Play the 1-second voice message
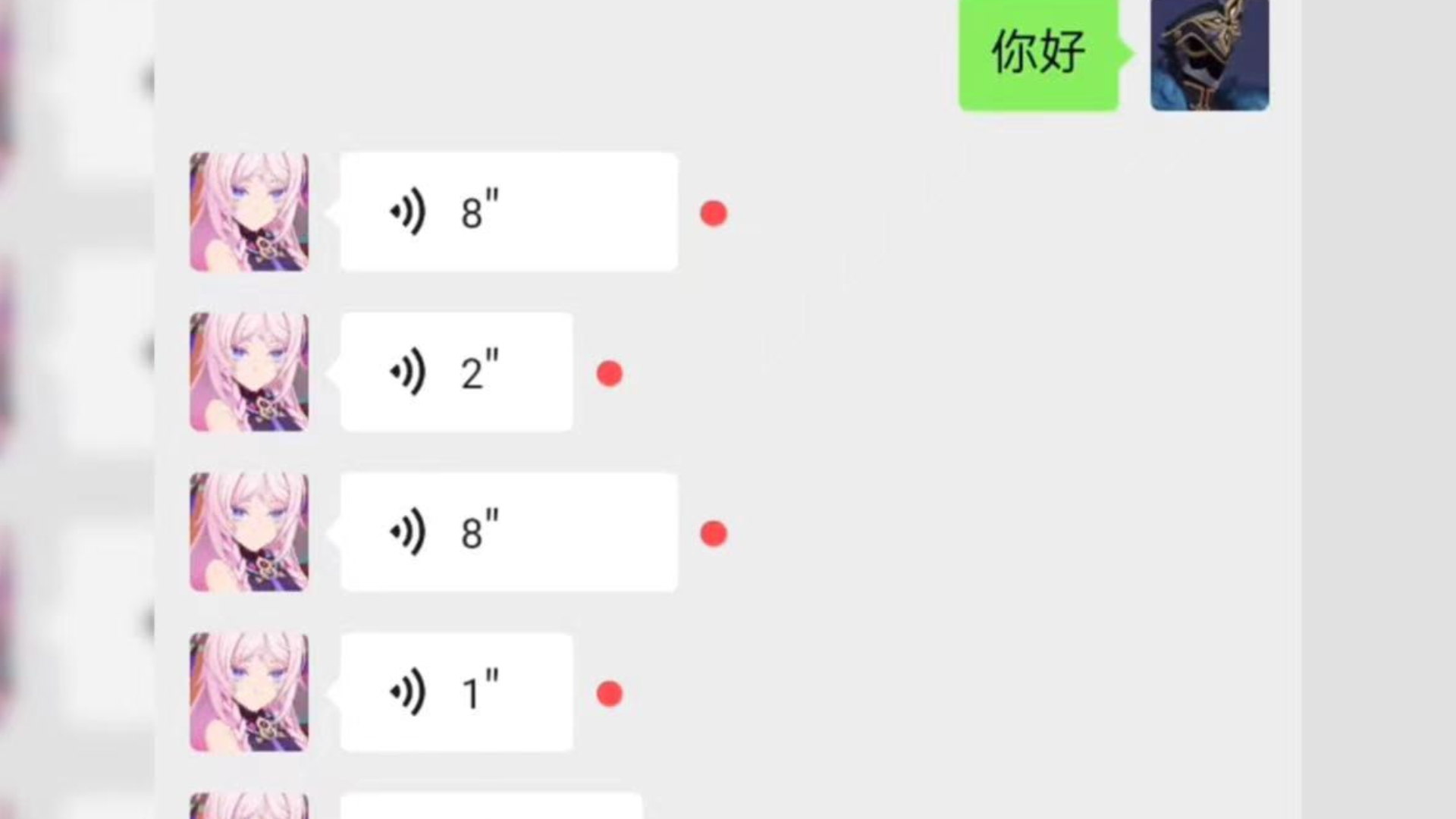Viewport: 1456px width, 819px height. pyautogui.click(x=456, y=692)
